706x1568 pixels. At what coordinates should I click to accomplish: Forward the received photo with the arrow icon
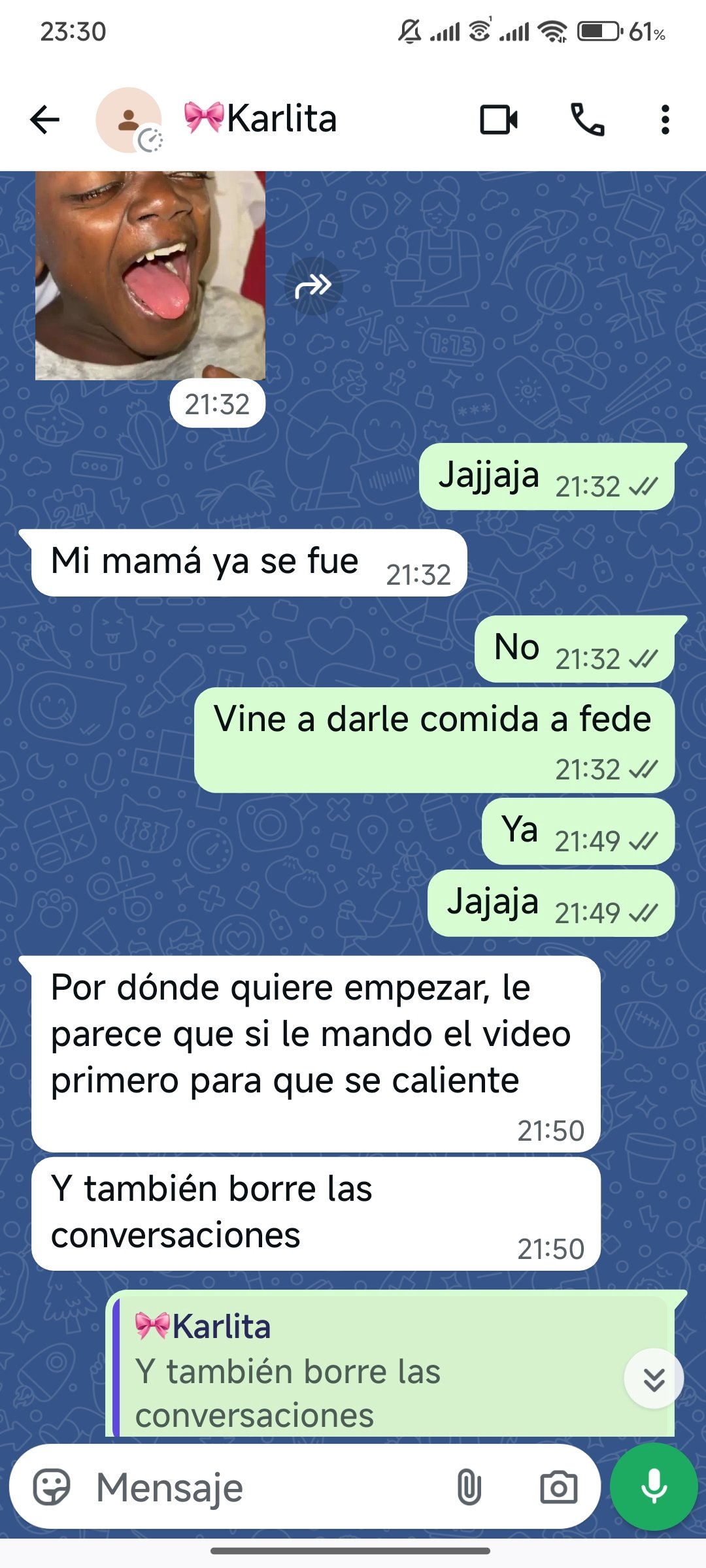pyautogui.click(x=314, y=286)
